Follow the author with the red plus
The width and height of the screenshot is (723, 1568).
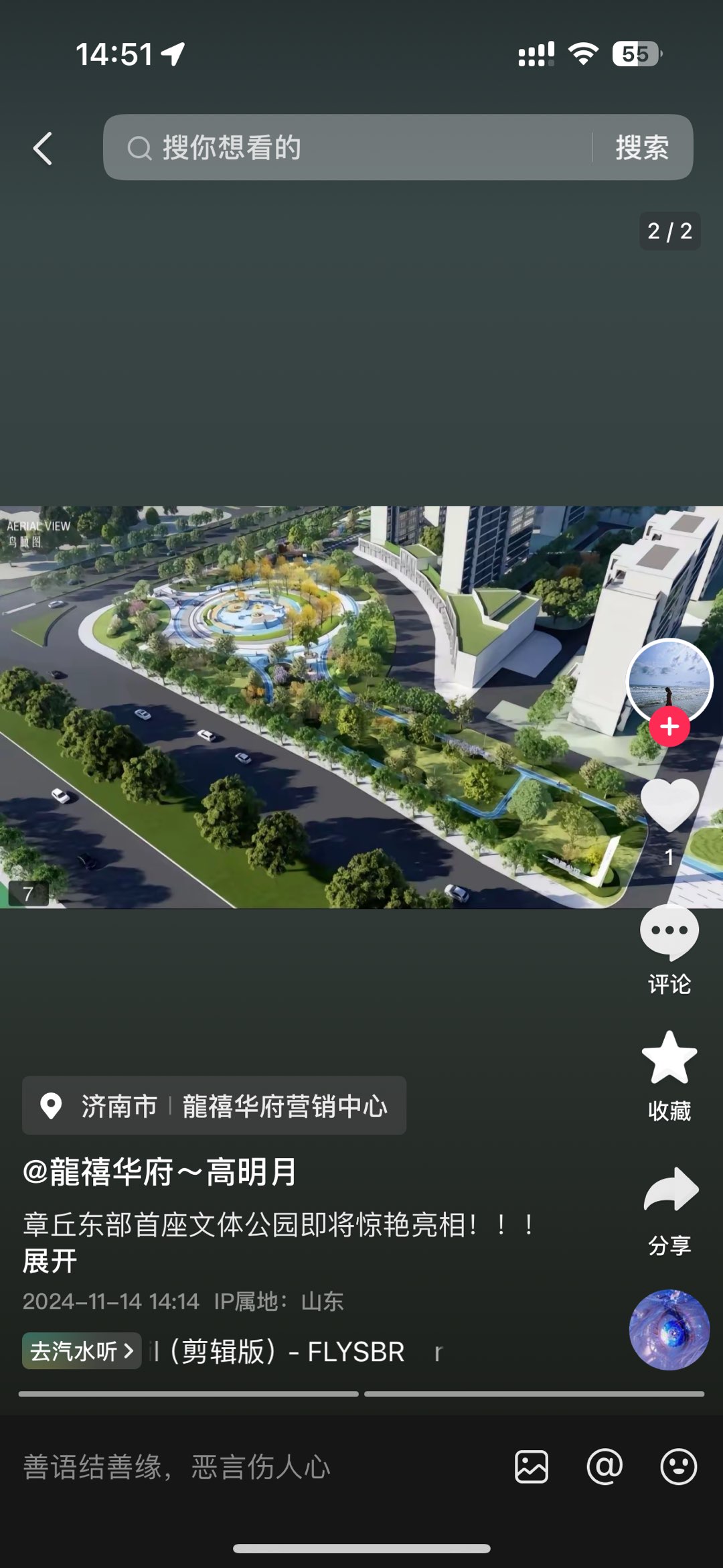pos(669,727)
